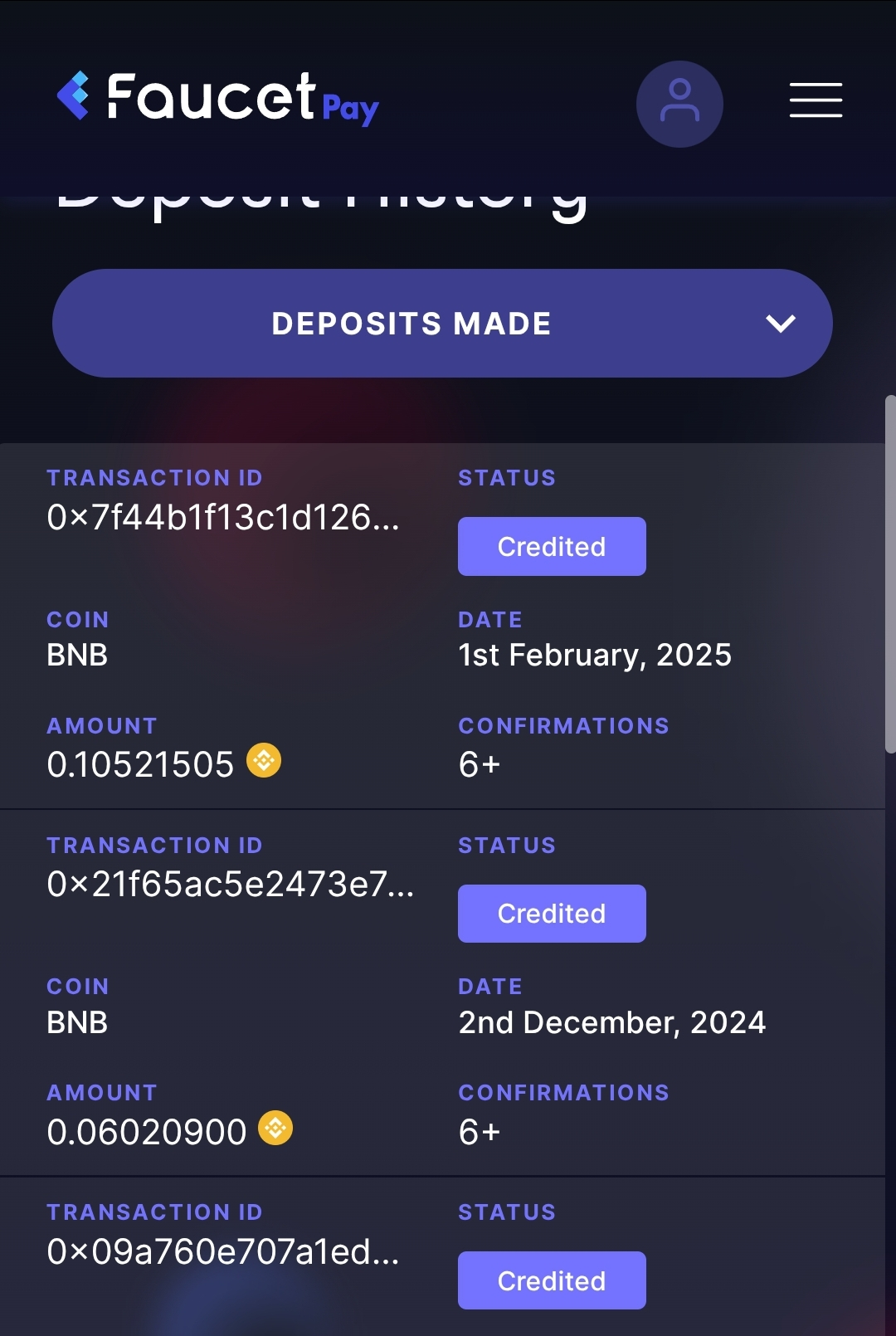The image size is (896, 1336).
Task: Expand the Deposits Made dropdown
Action: (442, 323)
